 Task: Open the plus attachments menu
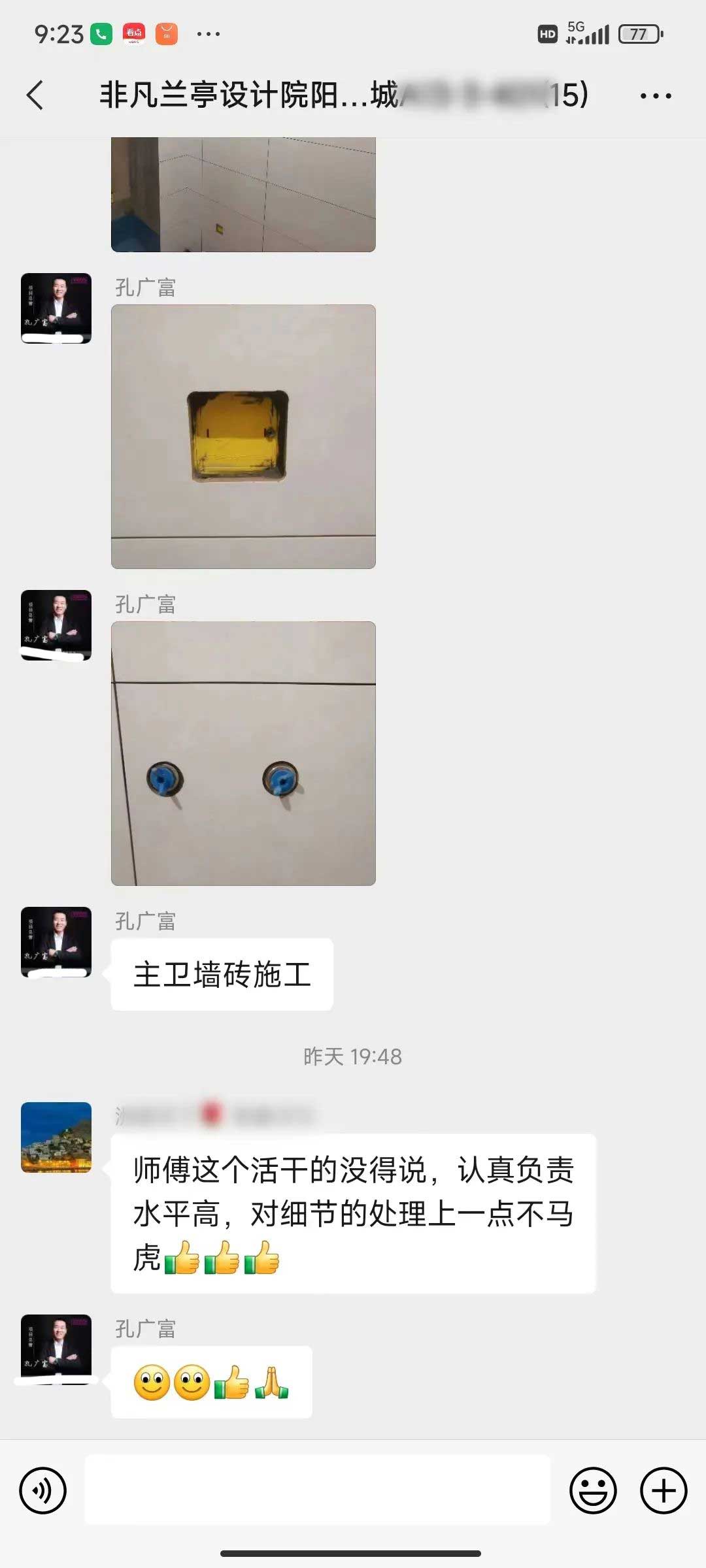click(664, 1491)
